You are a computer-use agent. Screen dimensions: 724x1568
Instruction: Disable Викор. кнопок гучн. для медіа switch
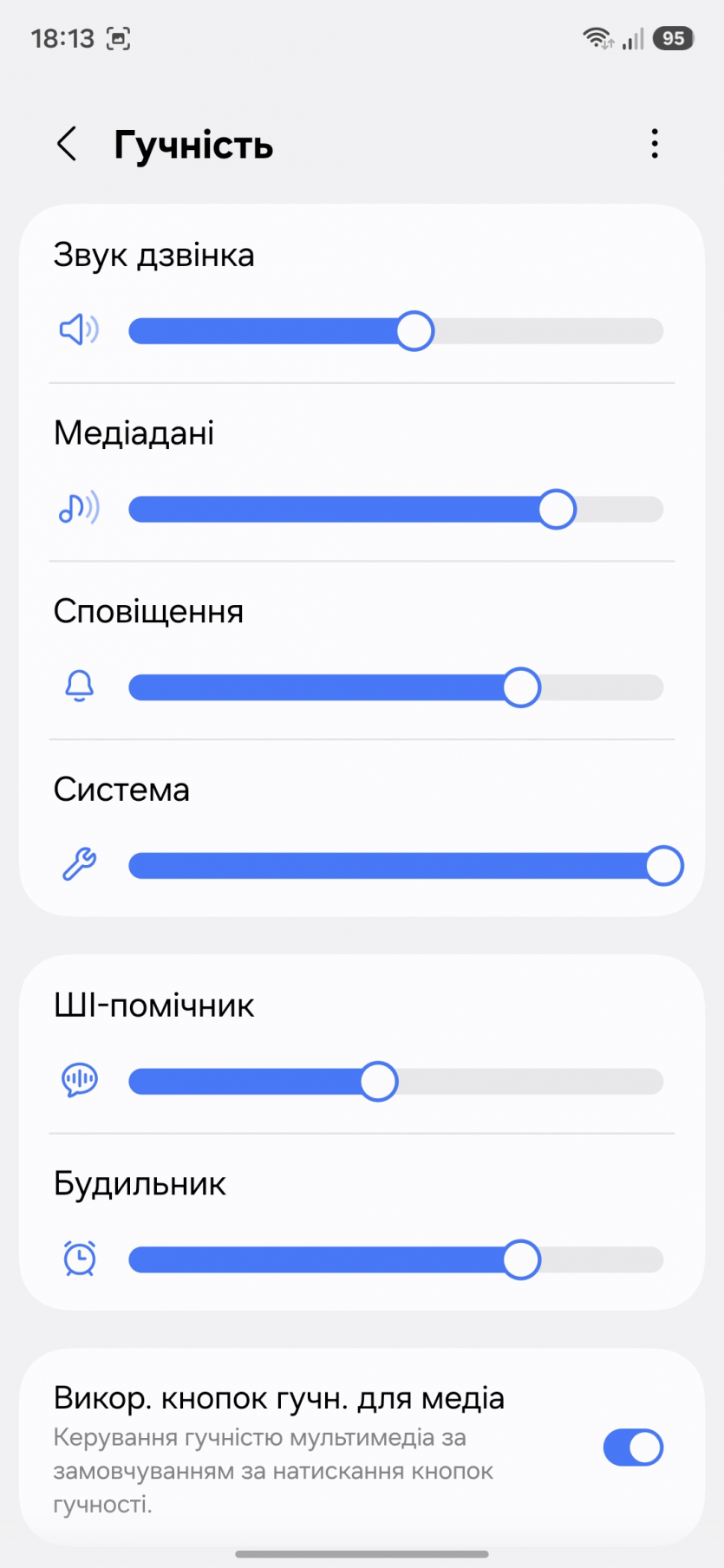pyautogui.click(x=633, y=1448)
